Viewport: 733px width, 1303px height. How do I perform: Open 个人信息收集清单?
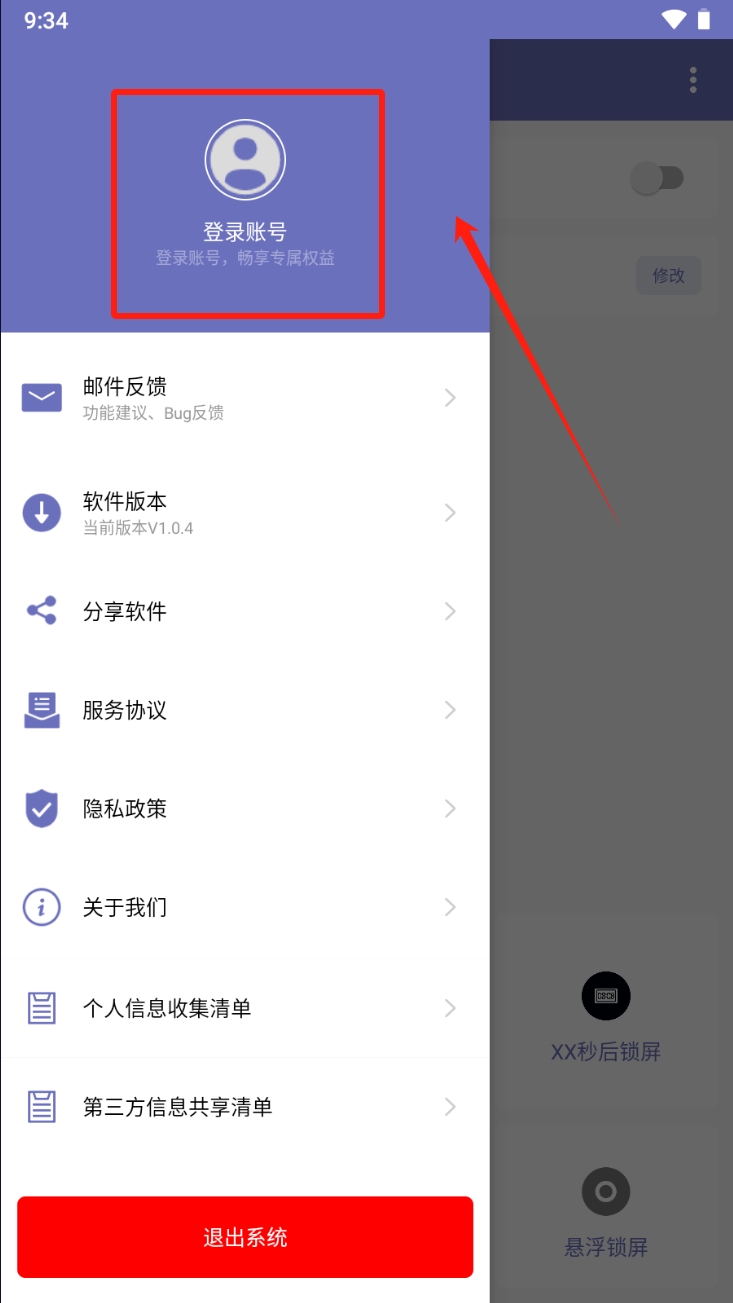(x=245, y=1008)
